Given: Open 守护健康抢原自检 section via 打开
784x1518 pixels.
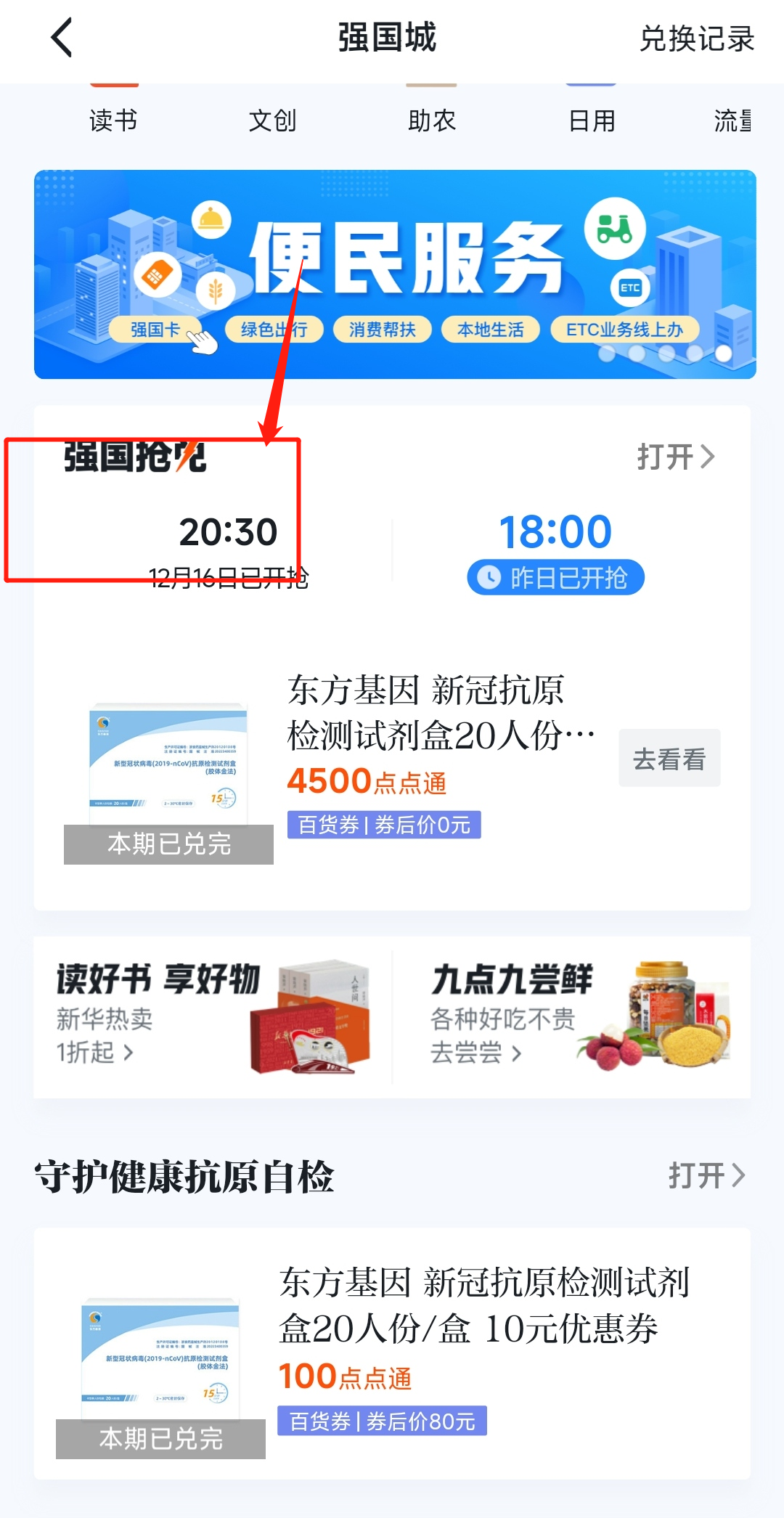Looking at the screenshot, I should click(x=706, y=1175).
